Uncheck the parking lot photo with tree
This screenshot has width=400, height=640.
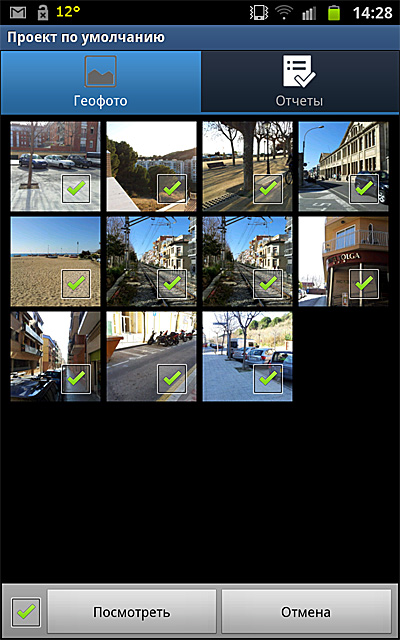point(76,189)
